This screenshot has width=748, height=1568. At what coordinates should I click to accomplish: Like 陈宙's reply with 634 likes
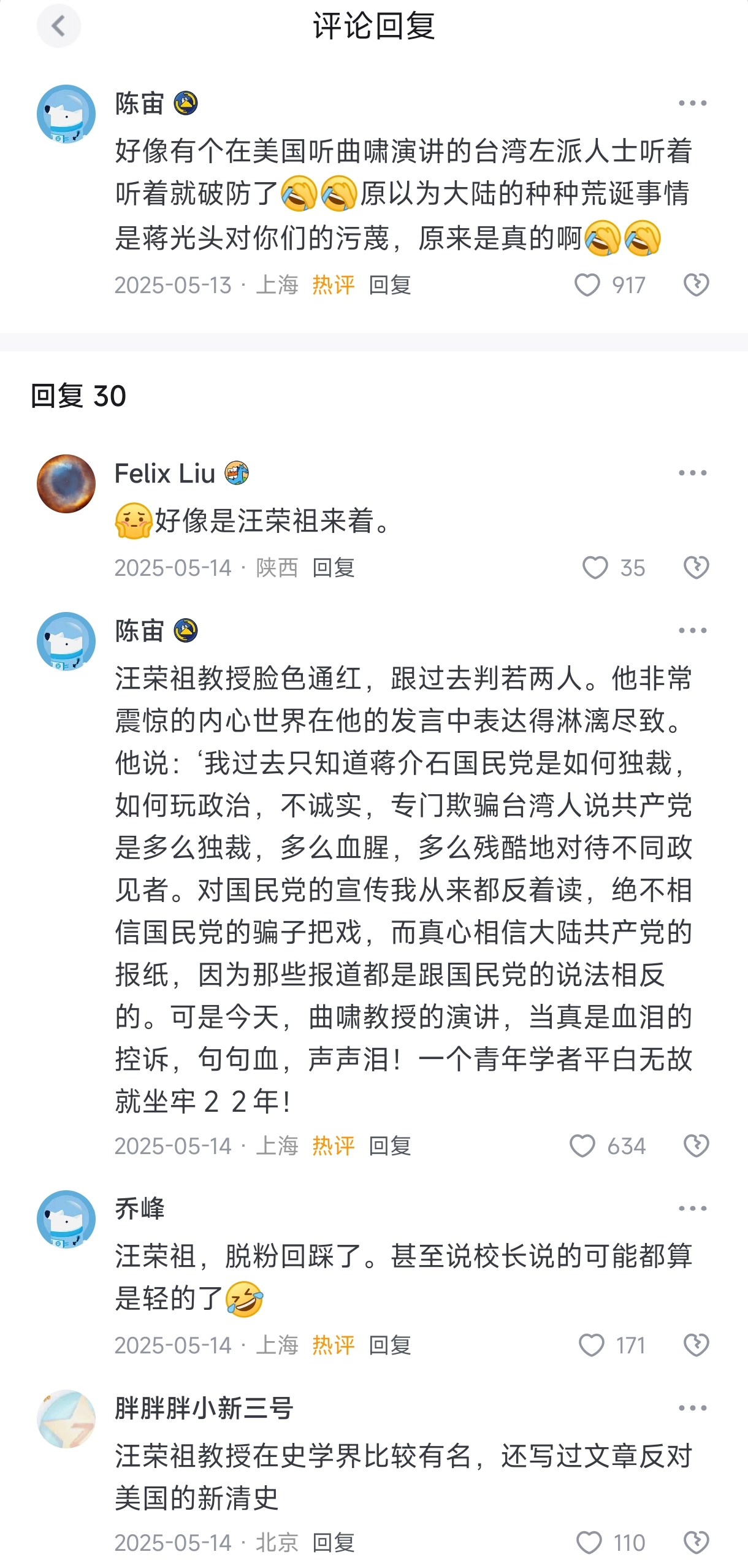tap(582, 1145)
